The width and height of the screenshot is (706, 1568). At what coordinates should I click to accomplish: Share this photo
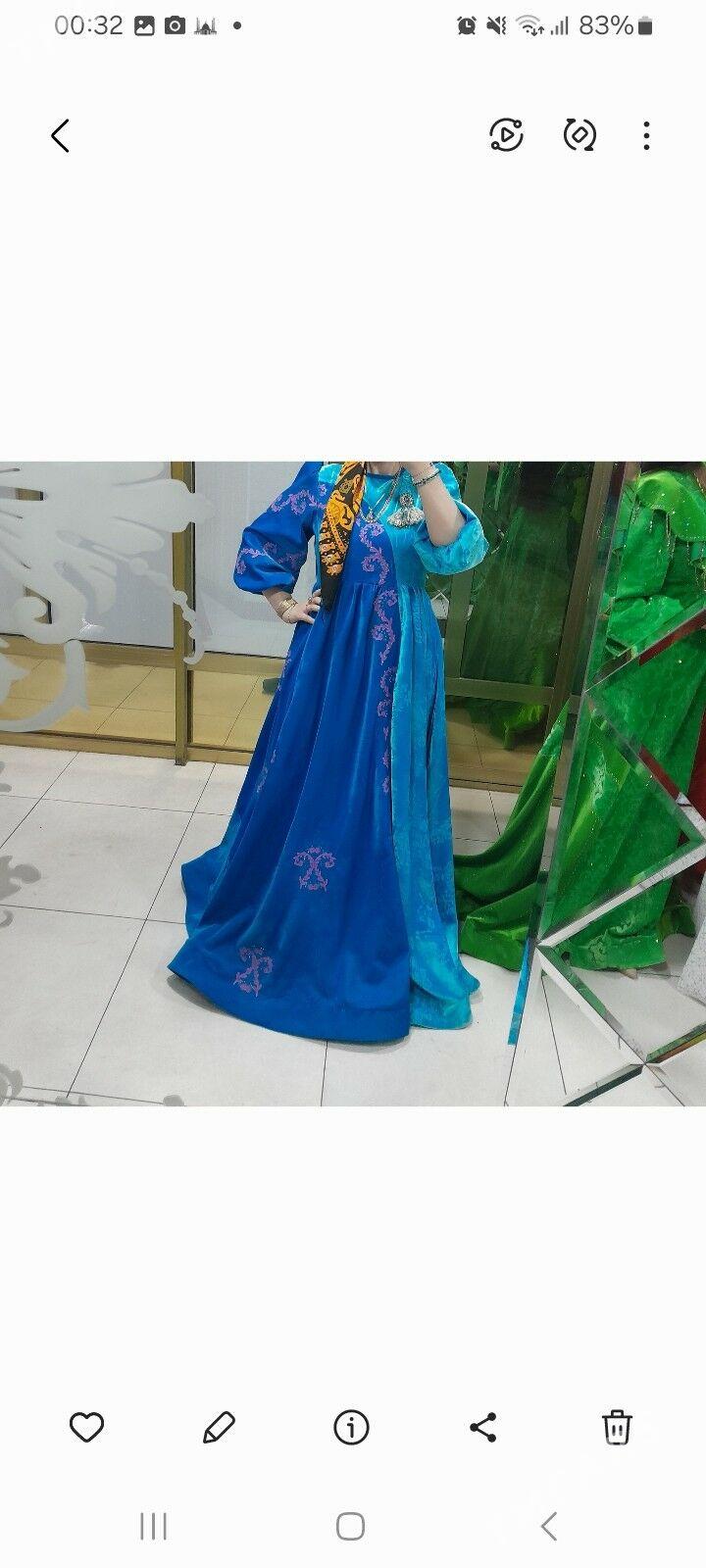click(483, 1428)
